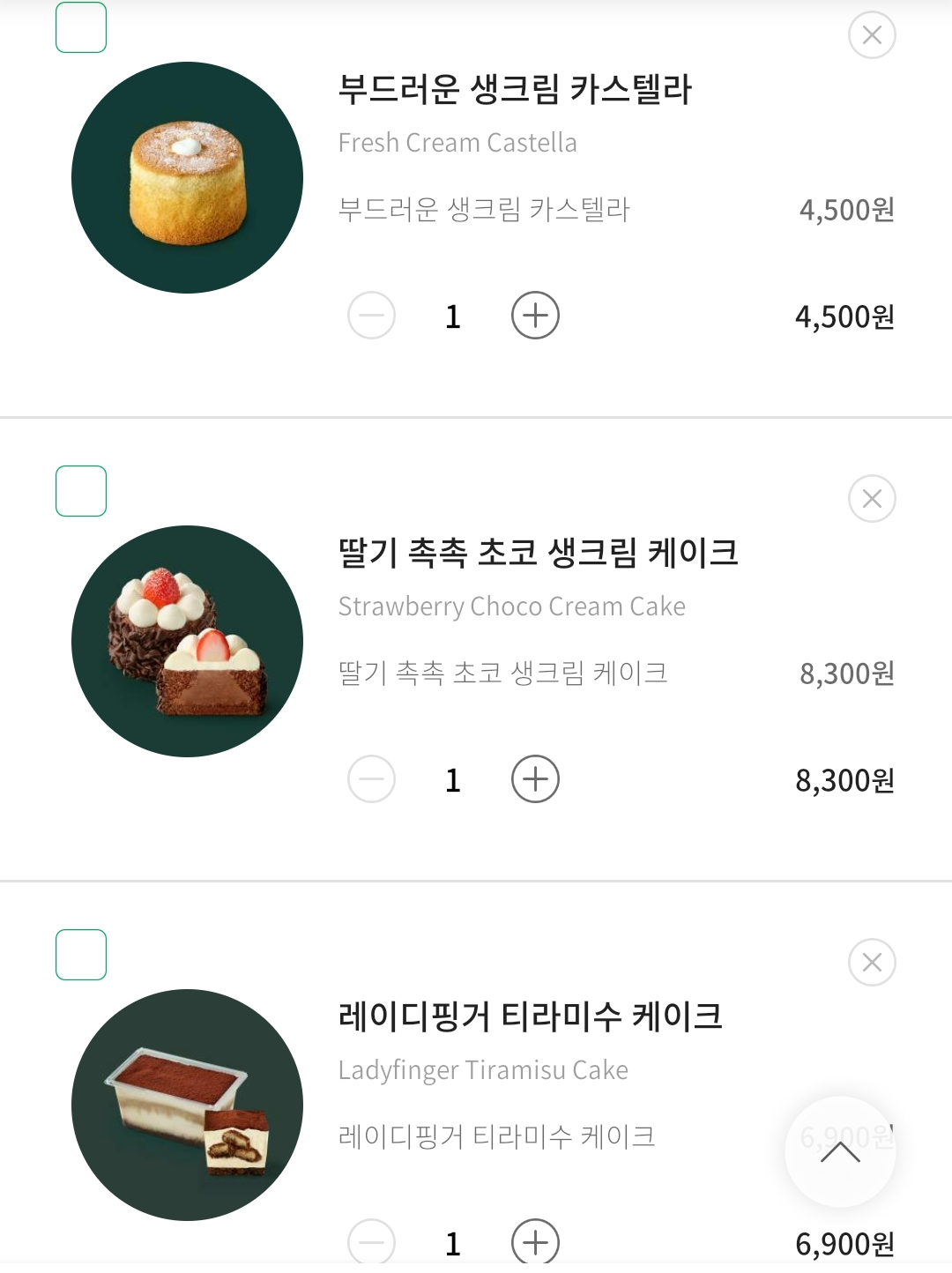The image size is (952, 1273).
Task: Check the Strawberry Choco Cream Cake item
Action: (x=81, y=491)
